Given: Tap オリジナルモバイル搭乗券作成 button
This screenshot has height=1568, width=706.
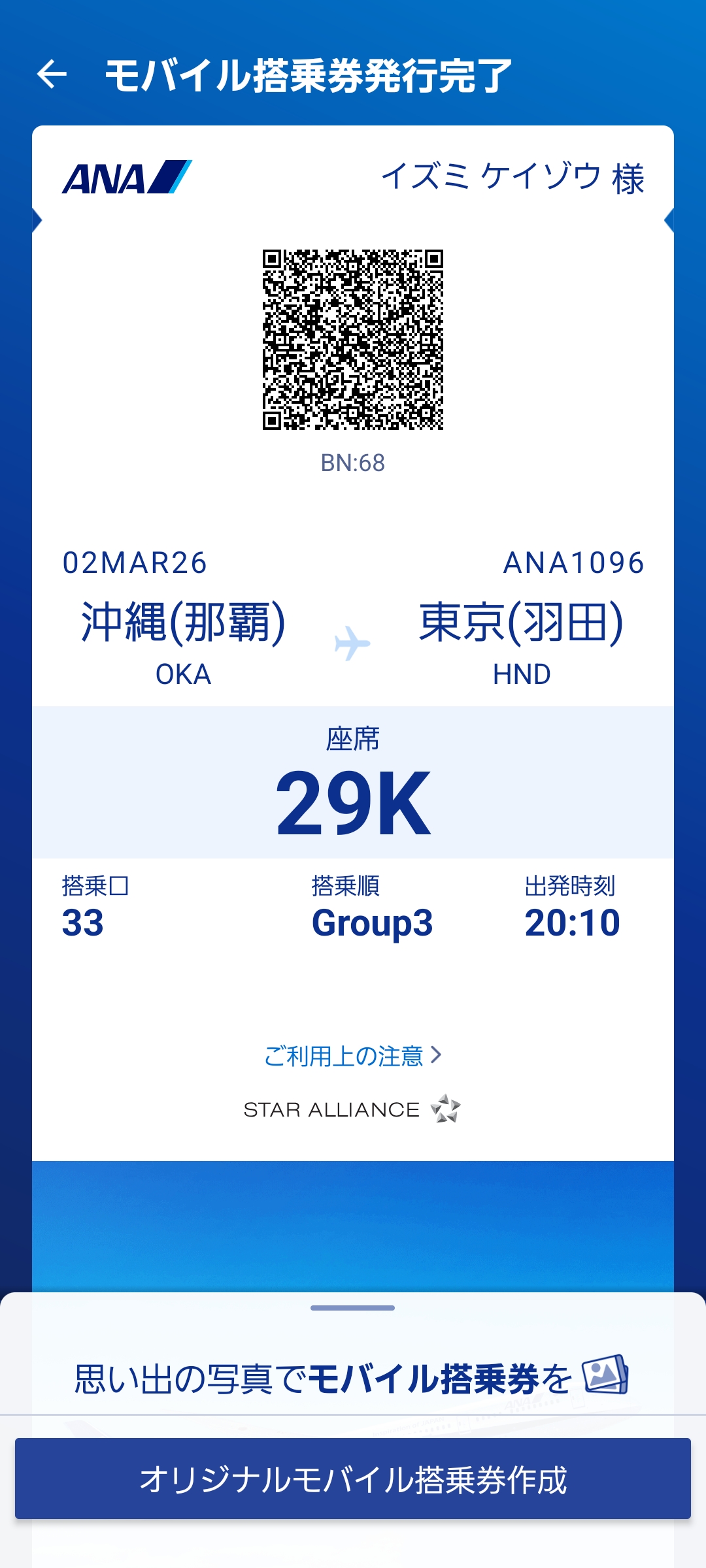Looking at the screenshot, I should pyautogui.click(x=353, y=1479).
